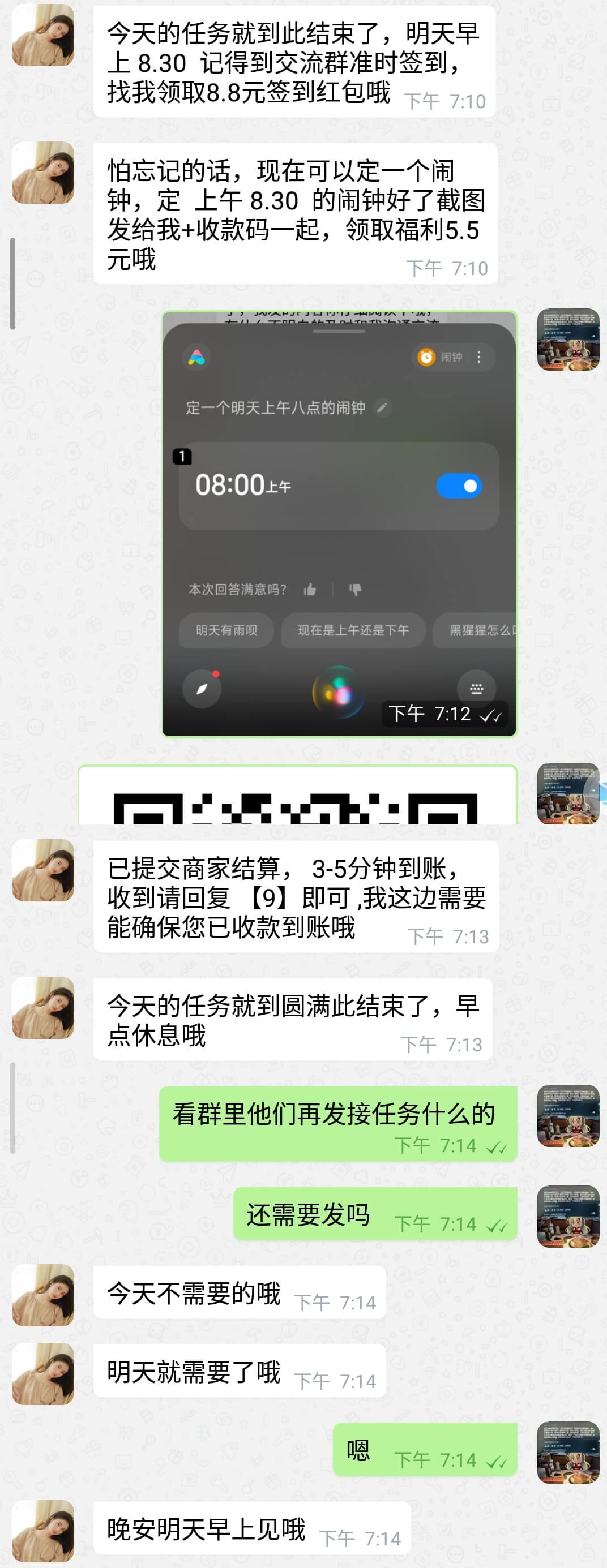The image size is (607, 1568).
Task: Tap my avatar beside "还需要发吗" message
Action: click(568, 1215)
